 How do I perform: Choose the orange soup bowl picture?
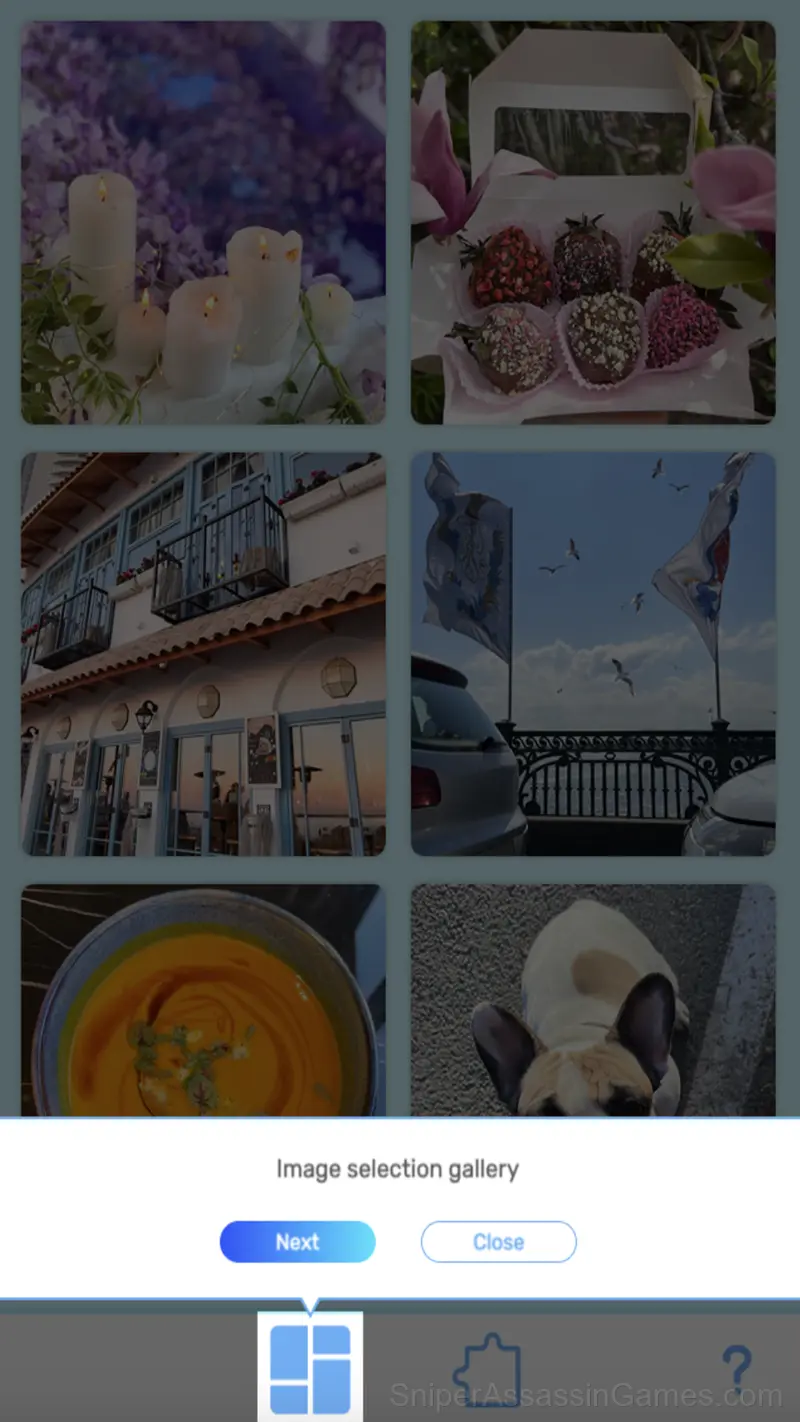203,1000
